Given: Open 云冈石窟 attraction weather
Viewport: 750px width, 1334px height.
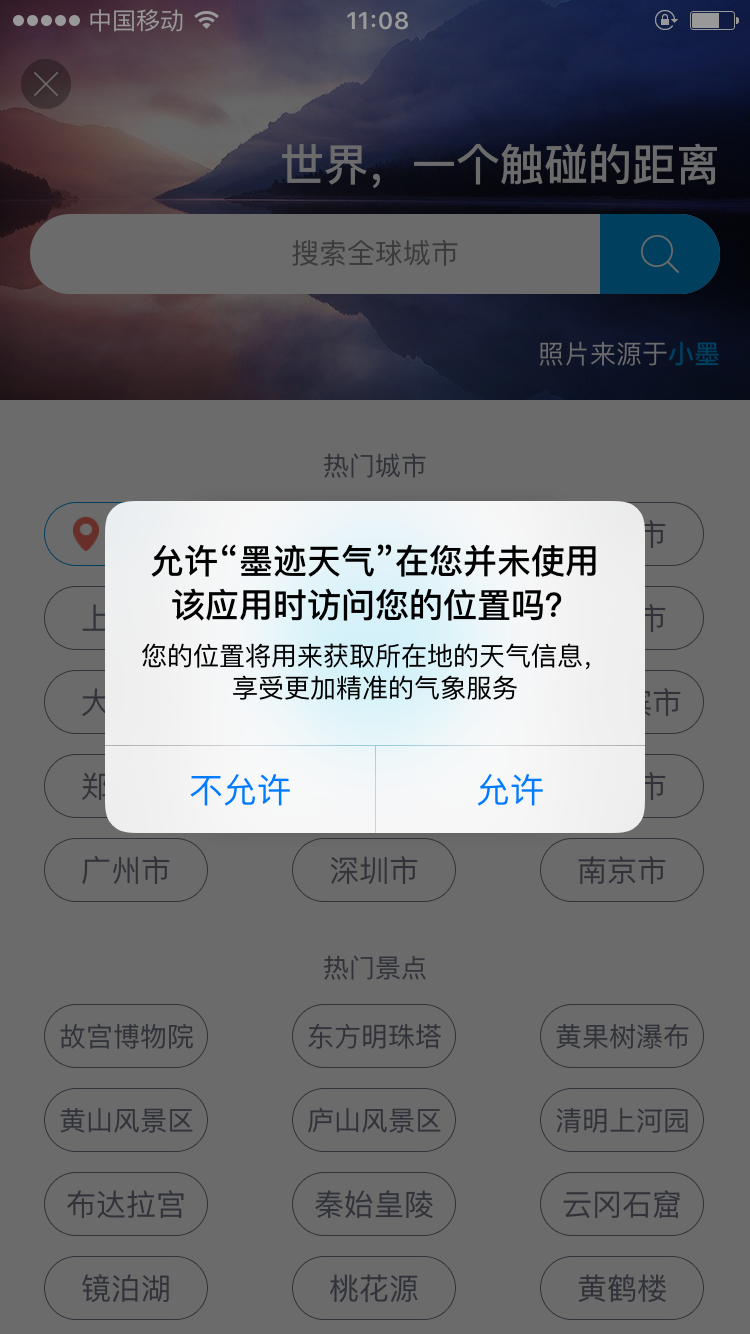Looking at the screenshot, I should point(622,1204).
